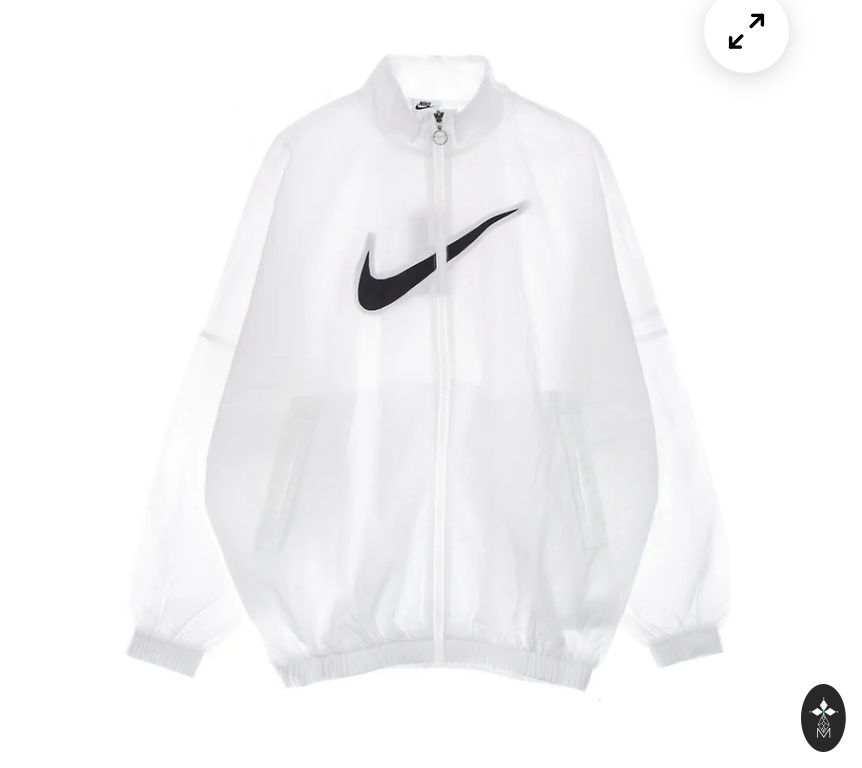This screenshot has height=768, width=862.
Task: Open the white jacket product photo
Action: [430, 380]
